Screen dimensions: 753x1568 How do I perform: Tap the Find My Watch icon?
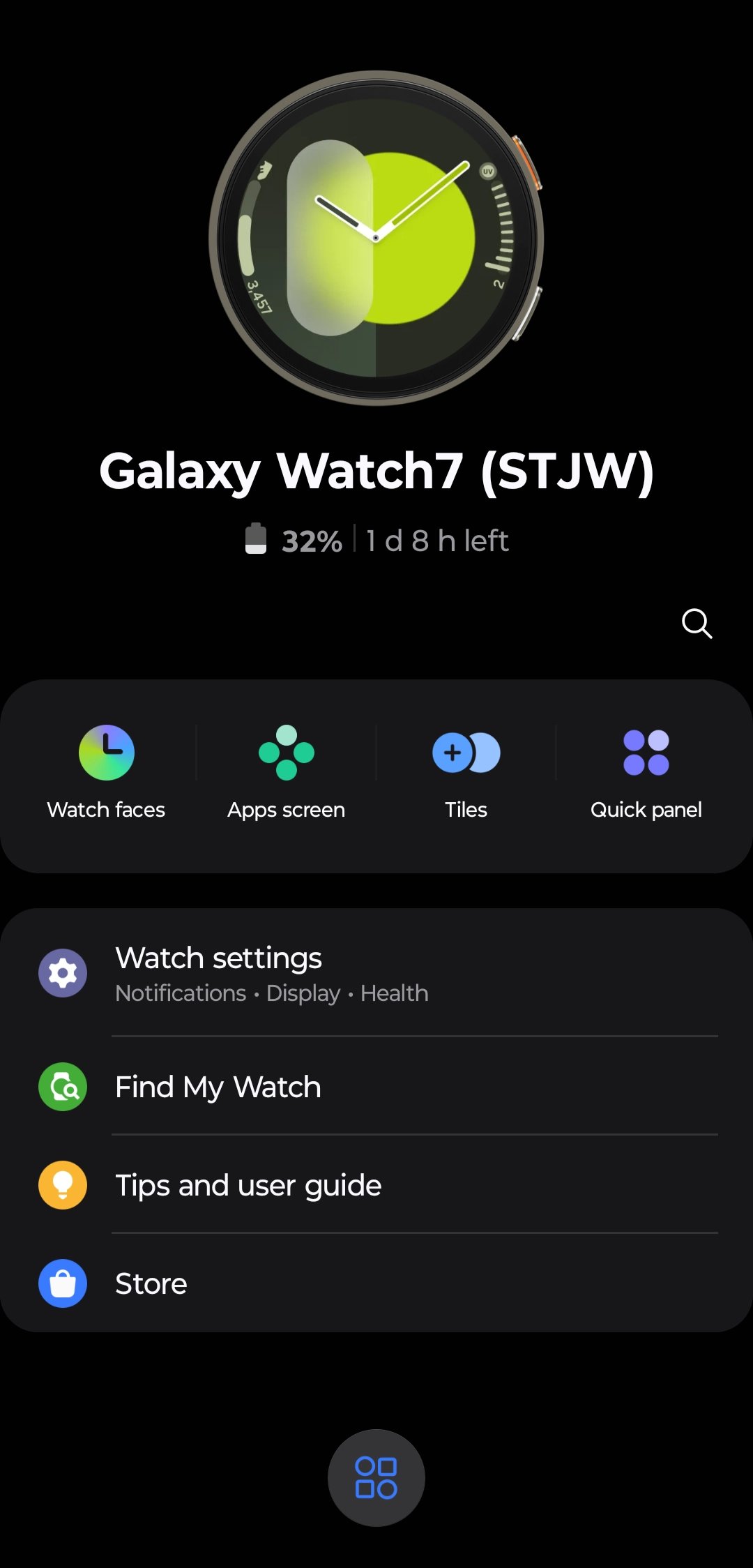click(x=62, y=1087)
